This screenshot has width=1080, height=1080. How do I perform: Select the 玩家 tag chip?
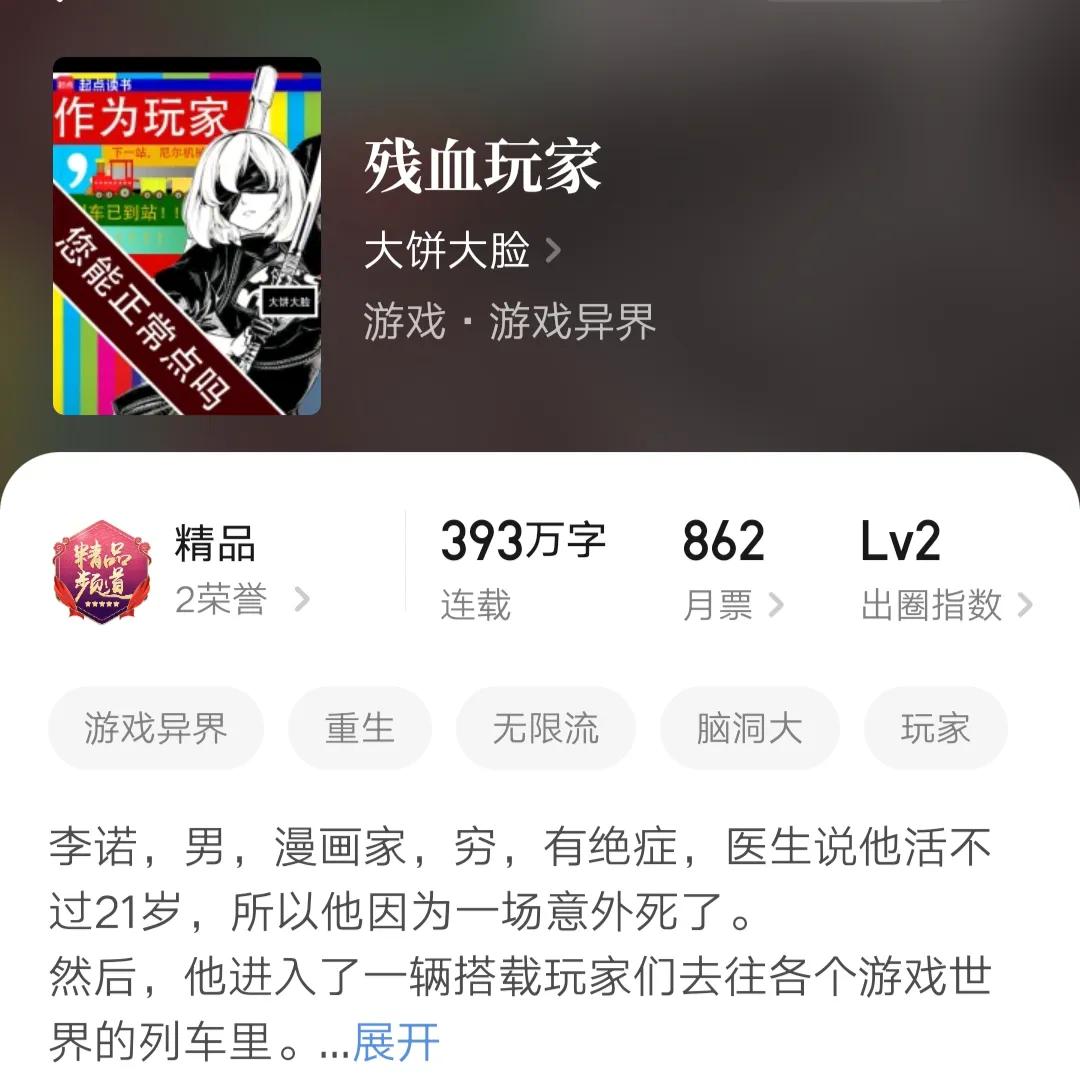pyautogui.click(x=935, y=728)
